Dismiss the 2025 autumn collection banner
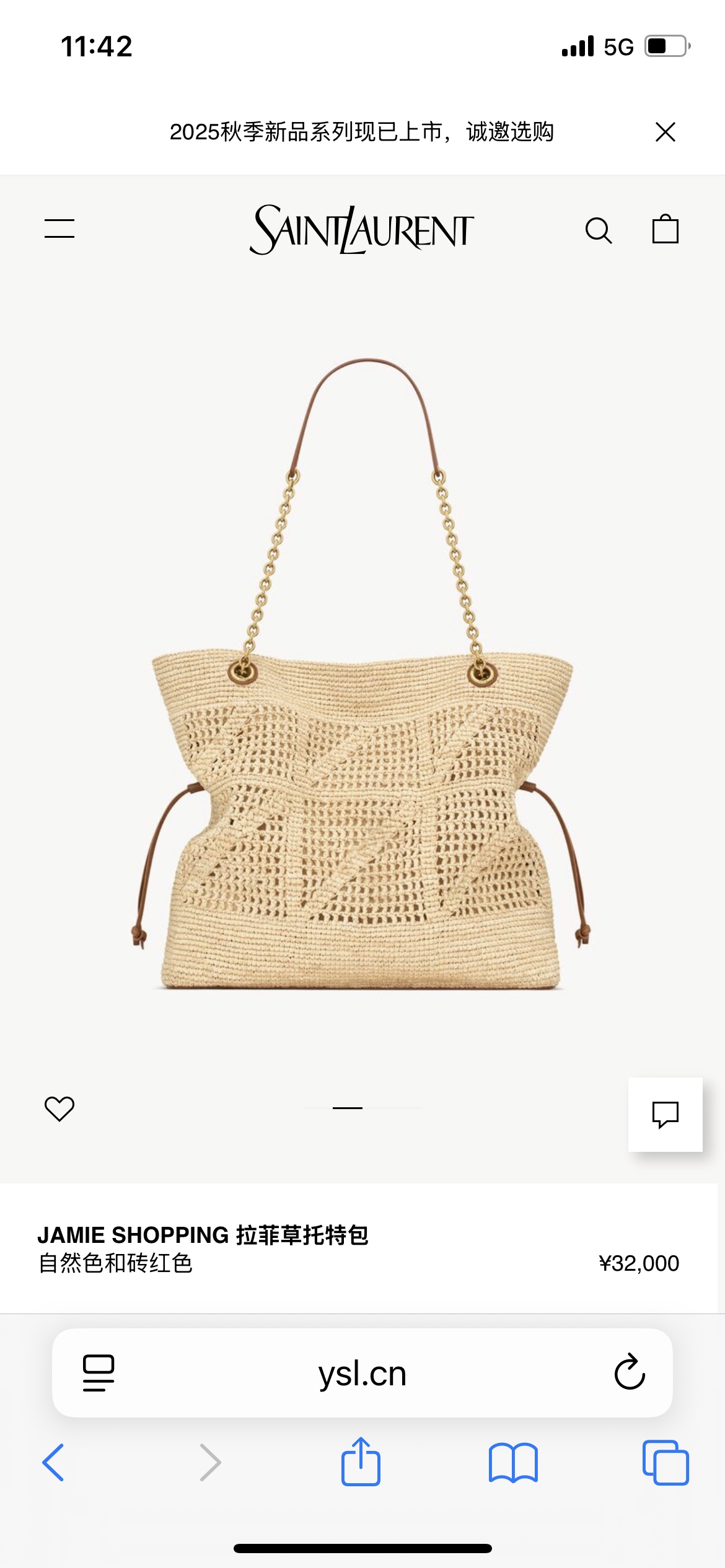This screenshot has width=725, height=1568. tap(665, 132)
